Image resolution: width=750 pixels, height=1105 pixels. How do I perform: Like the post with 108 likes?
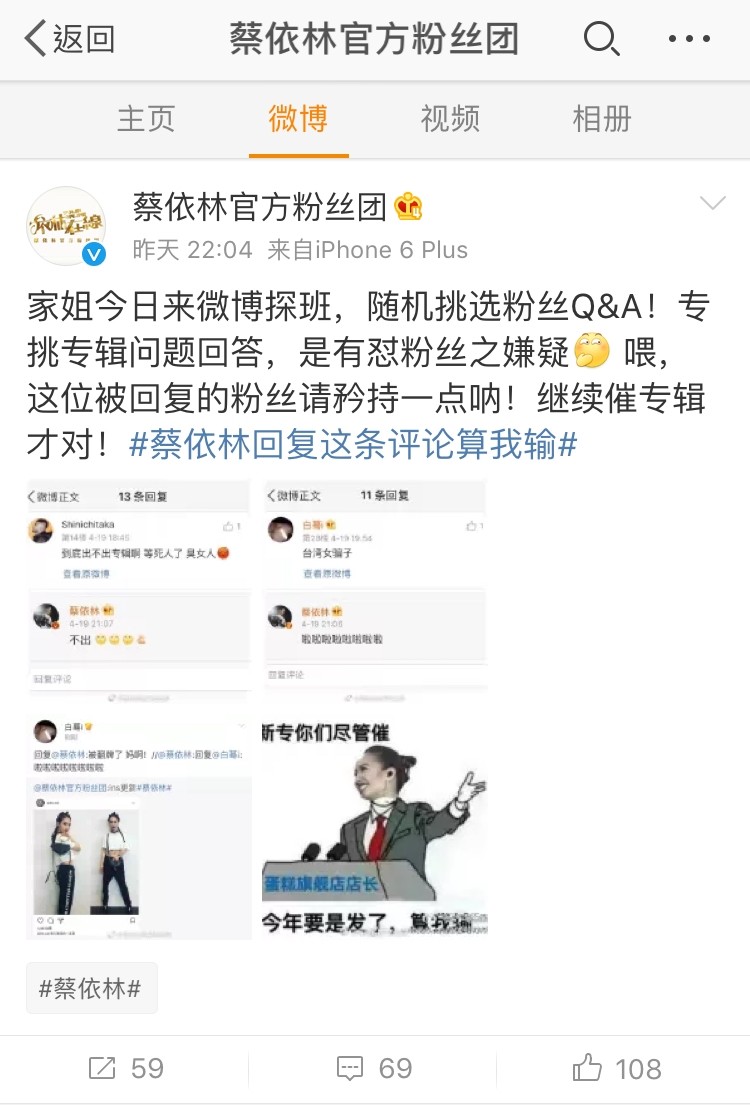pyautogui.click(x=617, y=1069)
